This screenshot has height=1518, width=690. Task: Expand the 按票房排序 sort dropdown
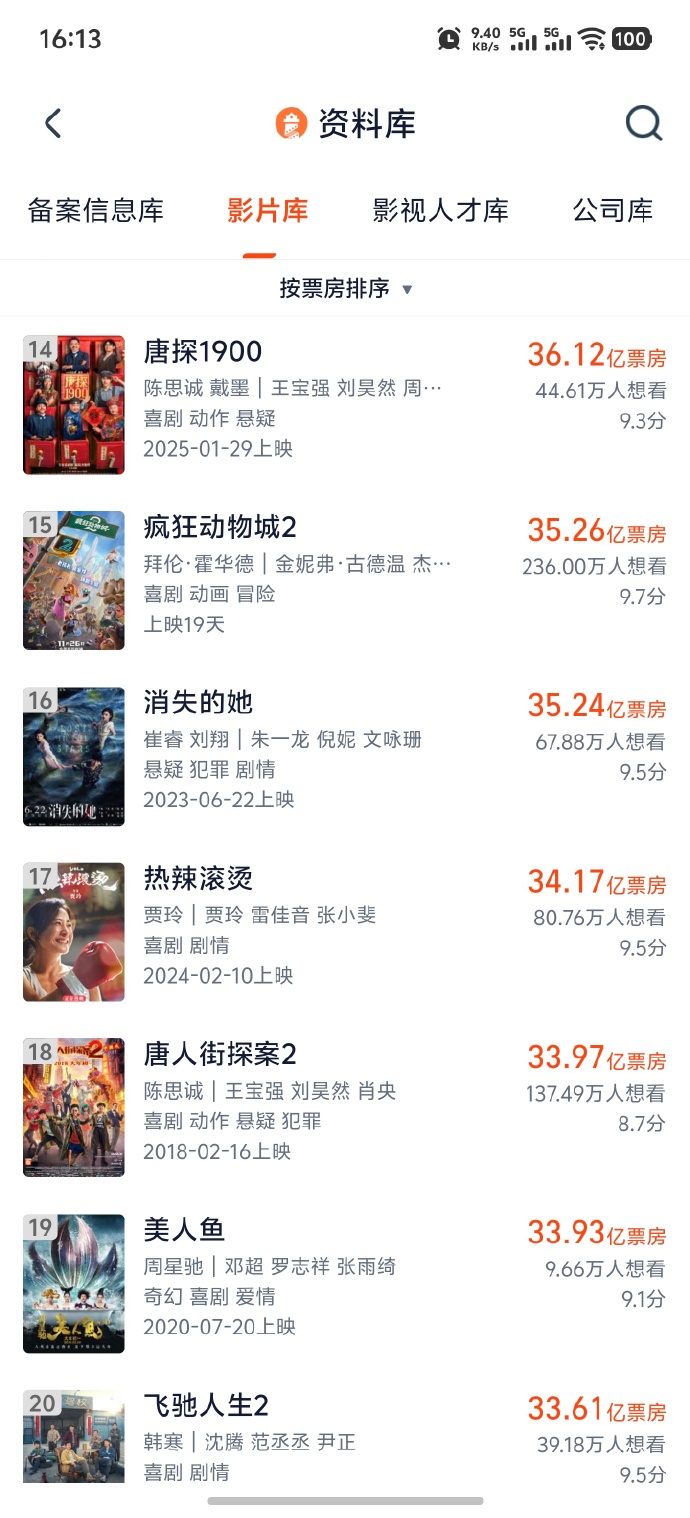(x=345, y=289)
